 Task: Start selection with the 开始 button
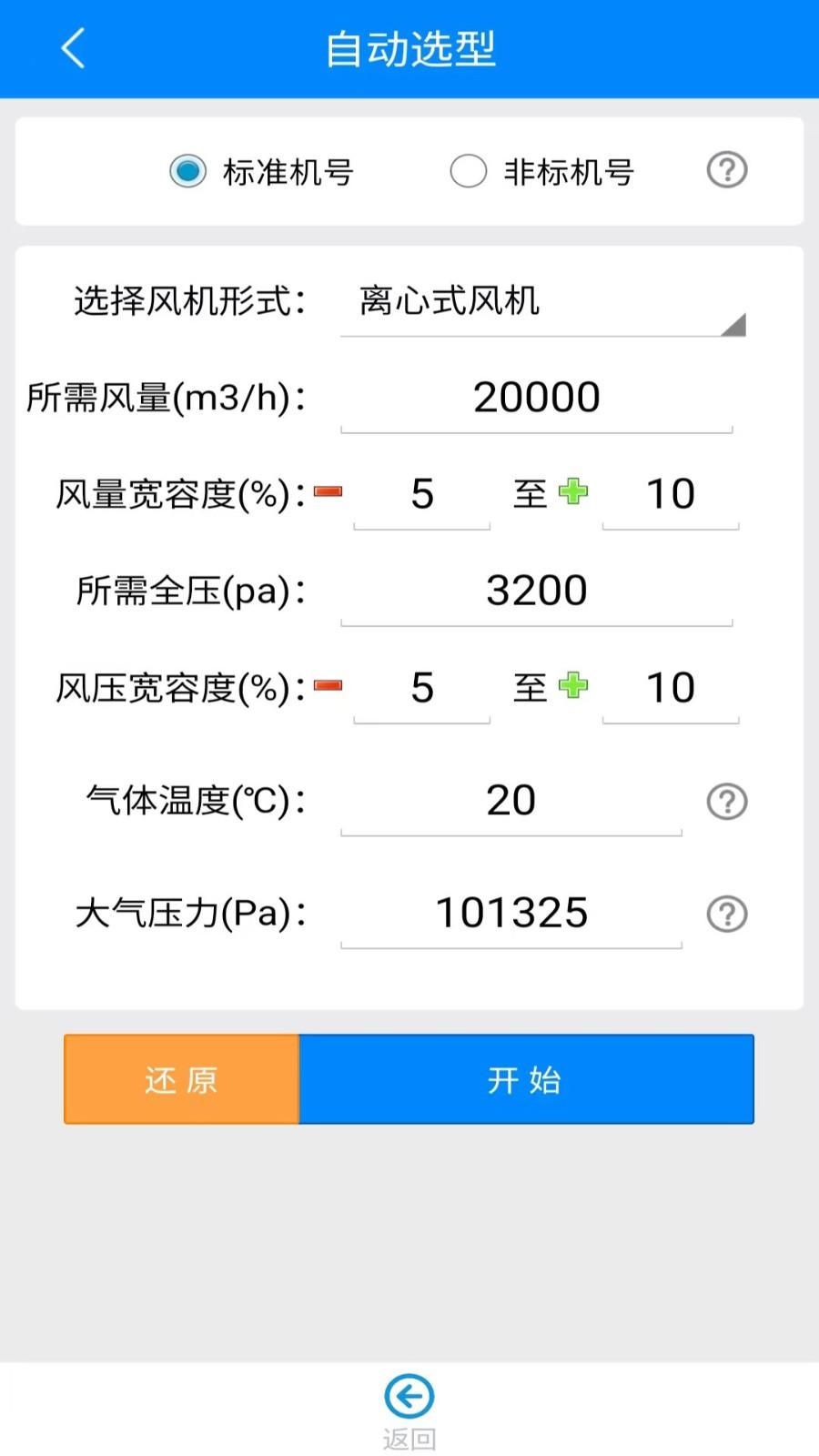pos(526,1079)
